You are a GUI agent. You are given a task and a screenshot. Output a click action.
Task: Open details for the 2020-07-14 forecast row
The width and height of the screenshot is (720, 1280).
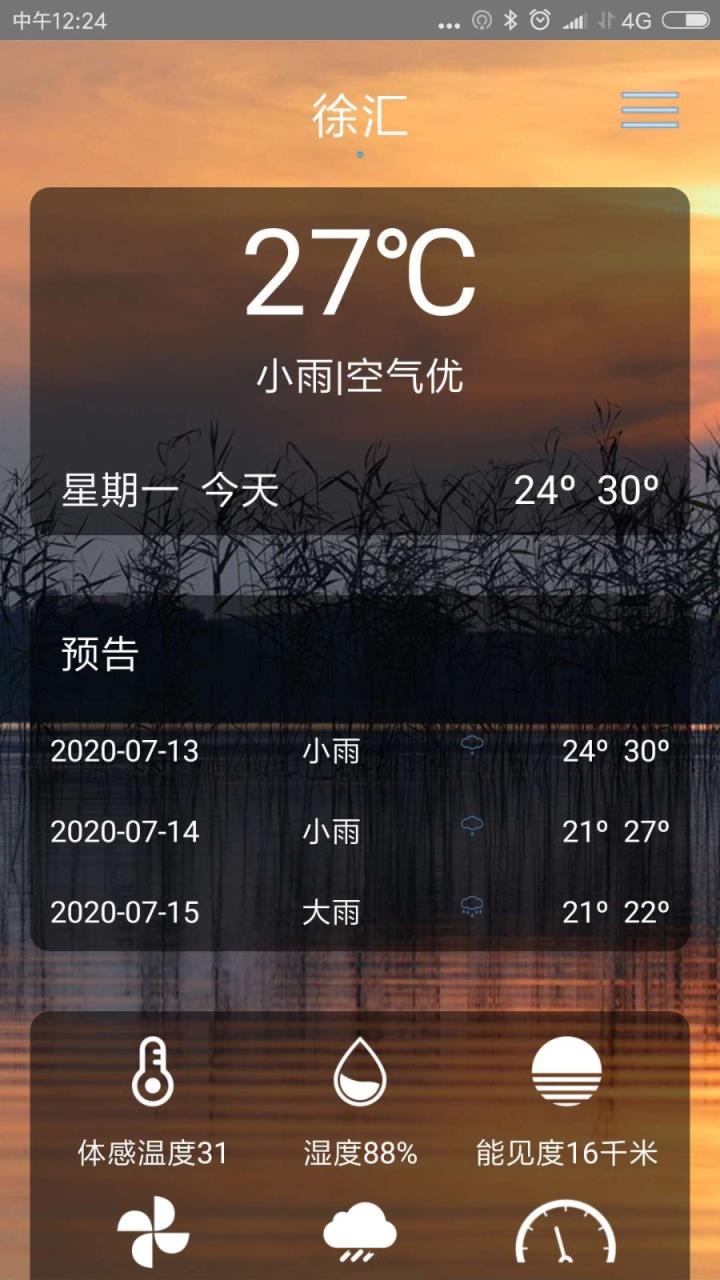(360, 830)
